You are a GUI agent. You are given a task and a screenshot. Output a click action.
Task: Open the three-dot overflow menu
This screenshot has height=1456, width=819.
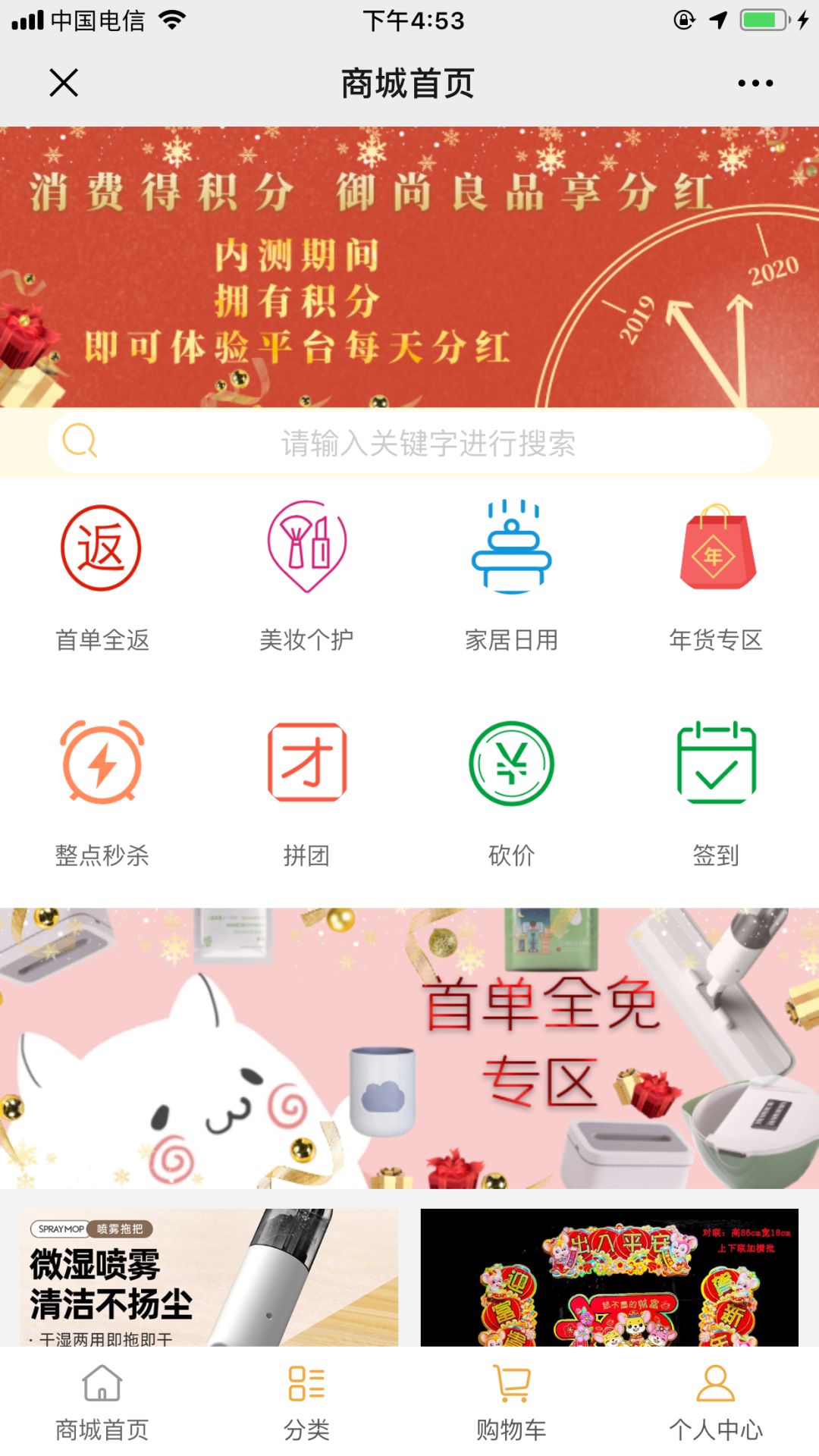[x=755, y=83]
